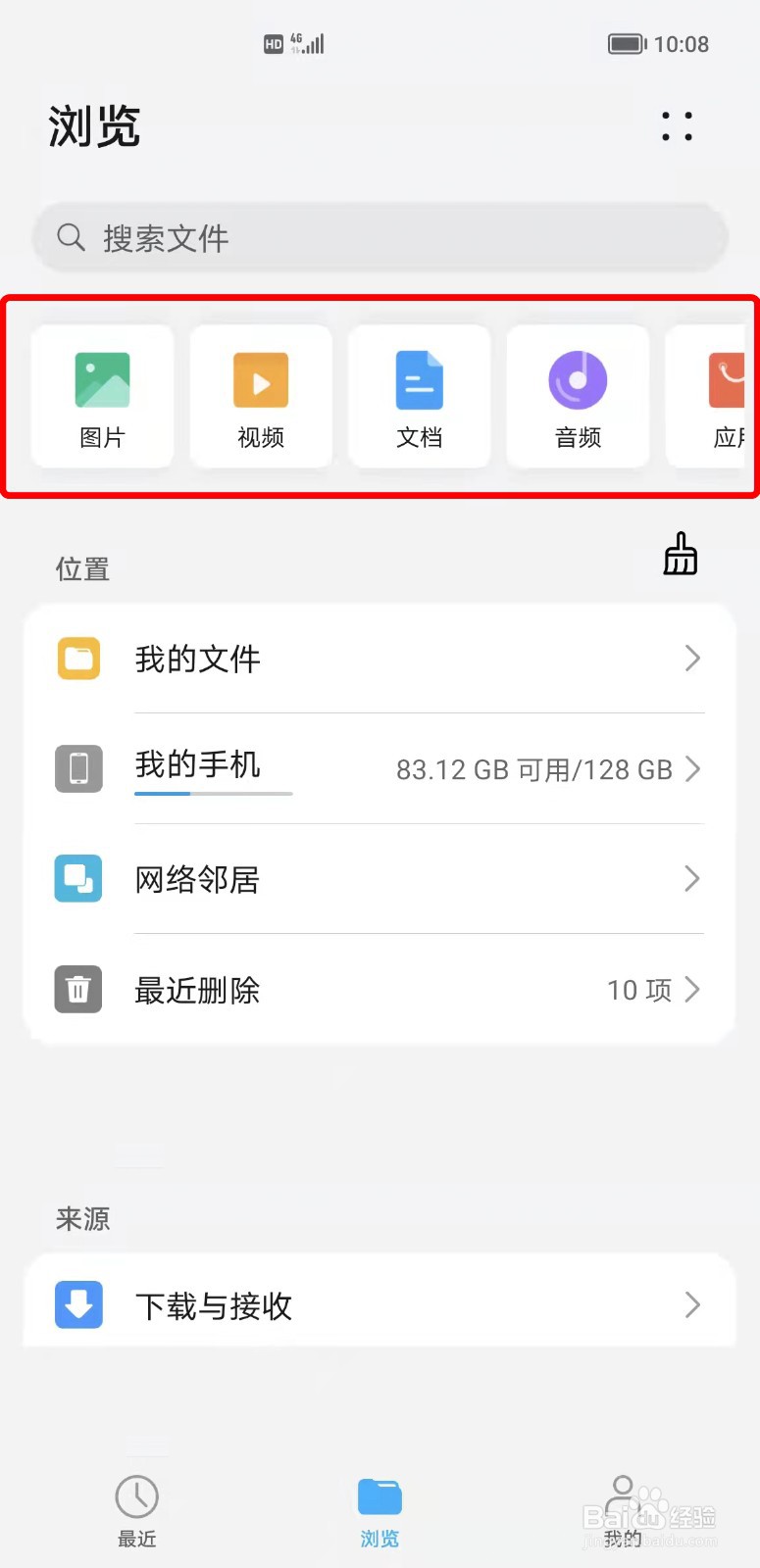Open the 我的文件 folder icon
Viewport: 760px width, 1568px height.
77,659
